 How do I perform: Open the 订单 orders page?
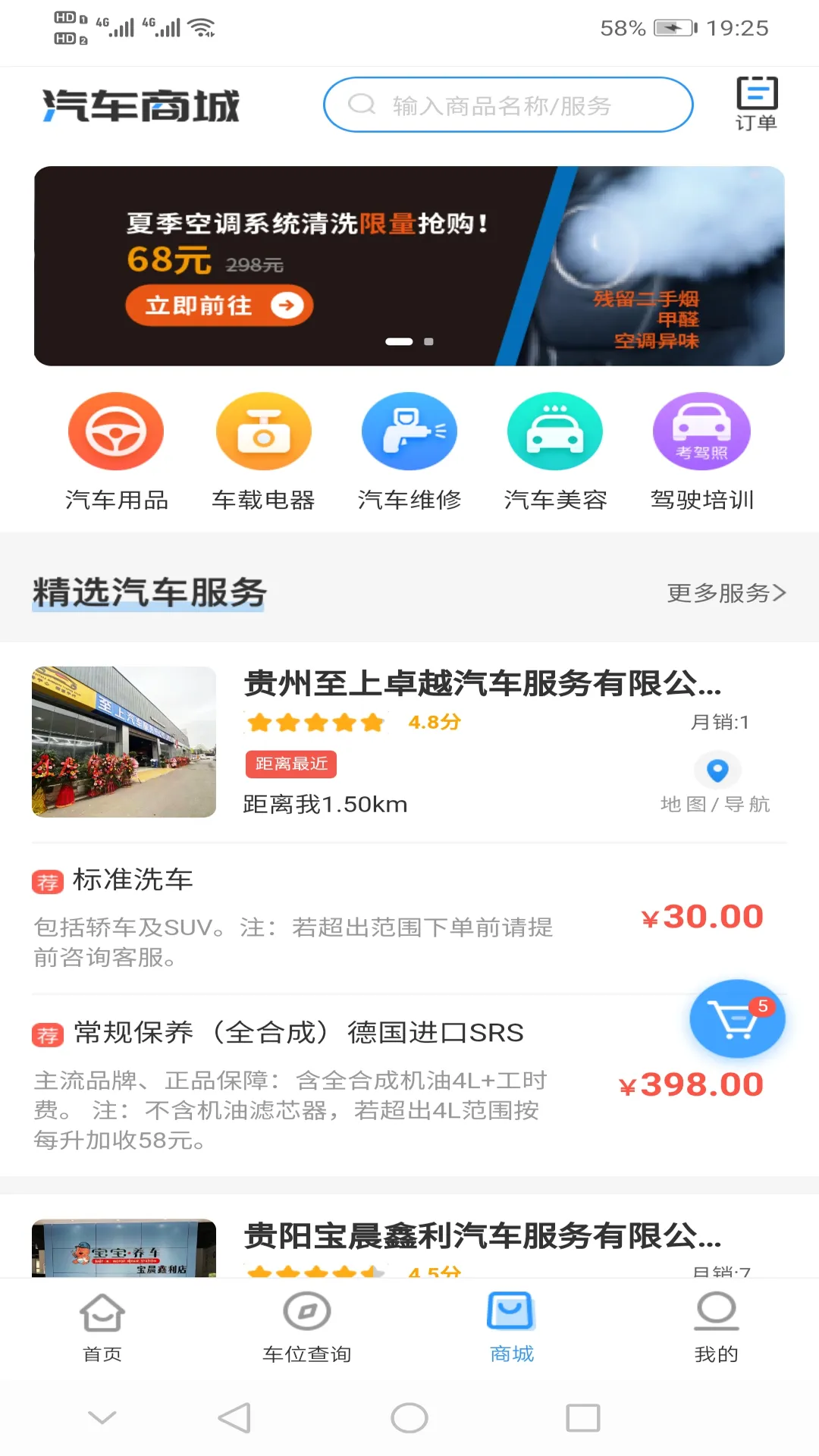coord(756,104)
